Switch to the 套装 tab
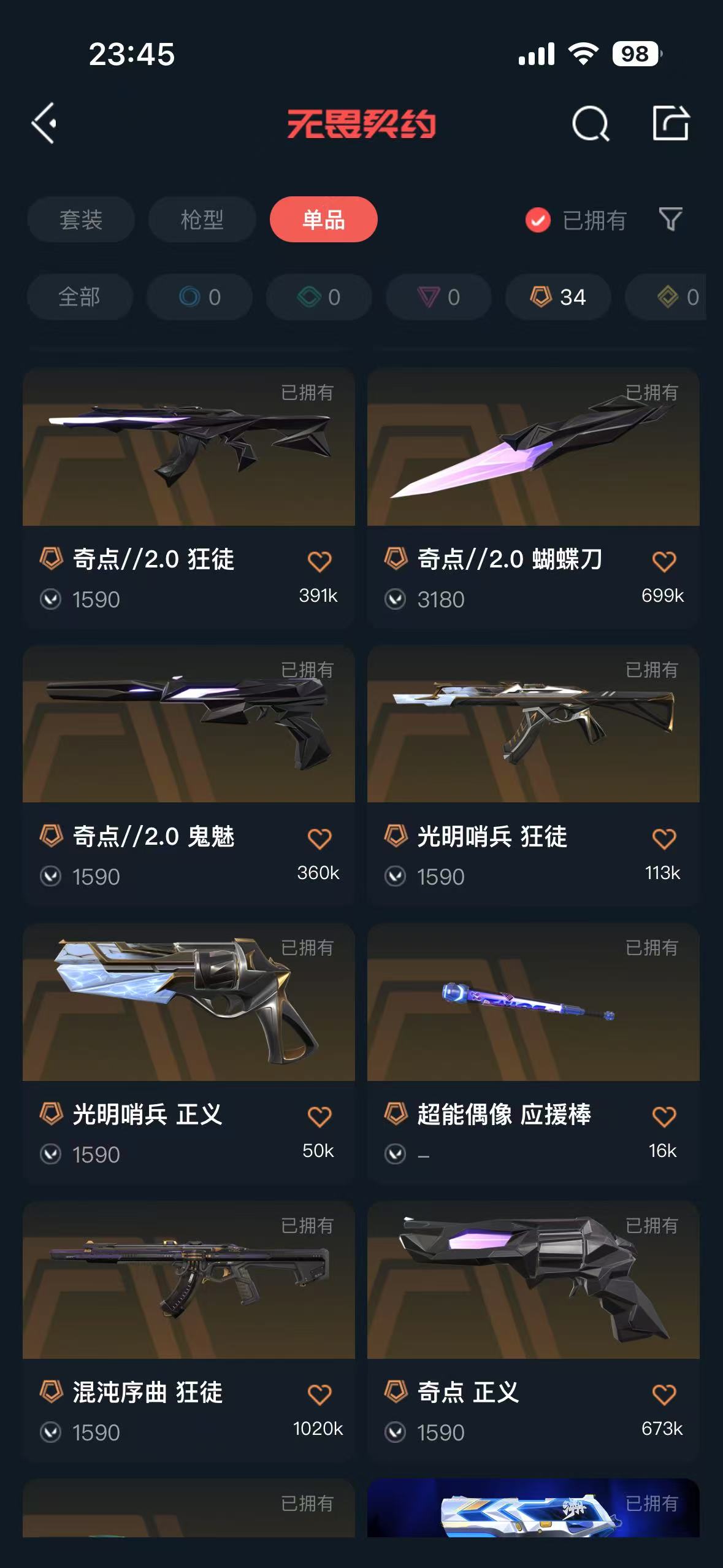Screen dimensions: 723x1568 pyautogui.click(x=80, y=220)
